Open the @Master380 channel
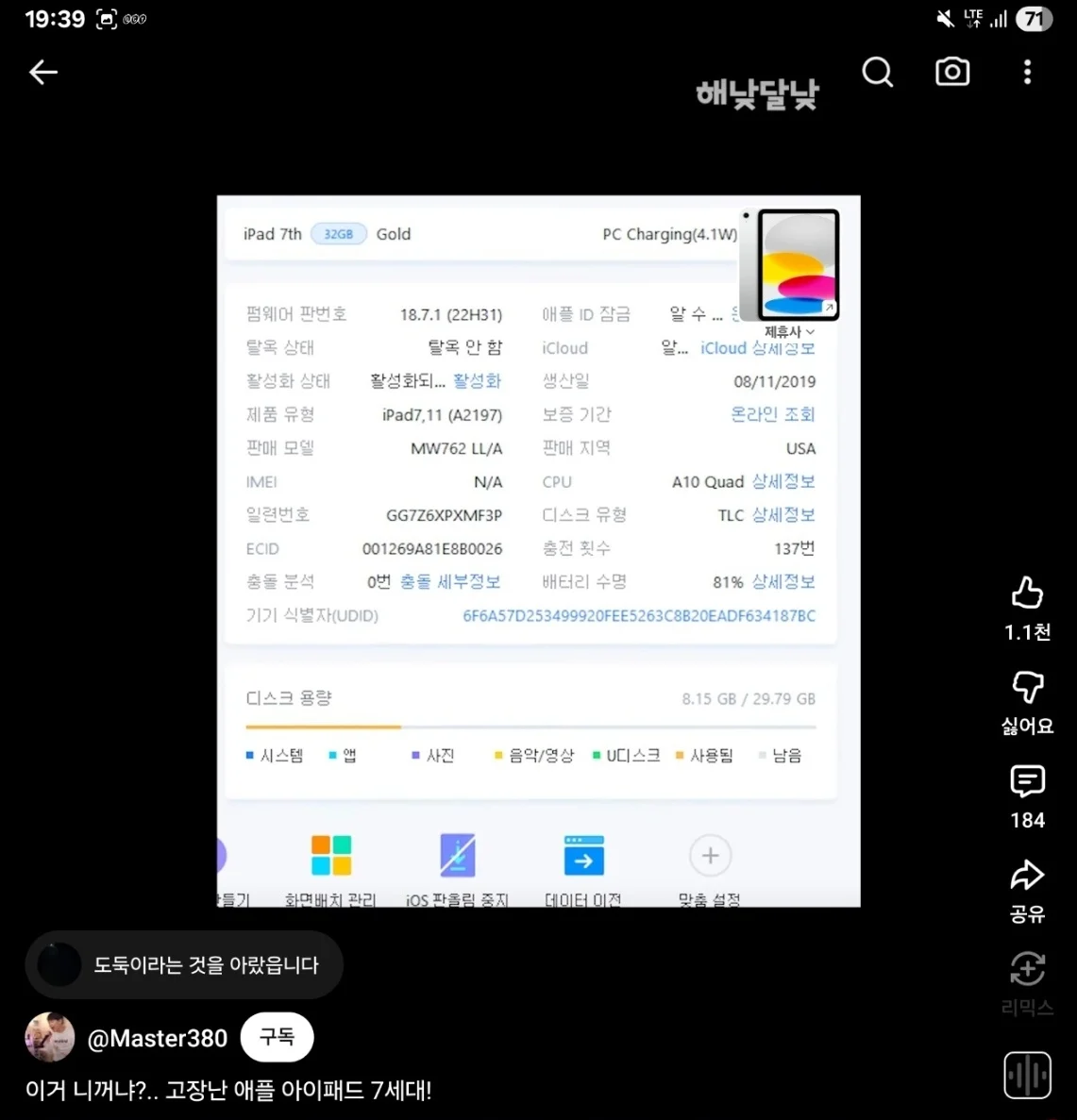The height and width of the screenshot is (1120, 1077). click(157, 1038)
